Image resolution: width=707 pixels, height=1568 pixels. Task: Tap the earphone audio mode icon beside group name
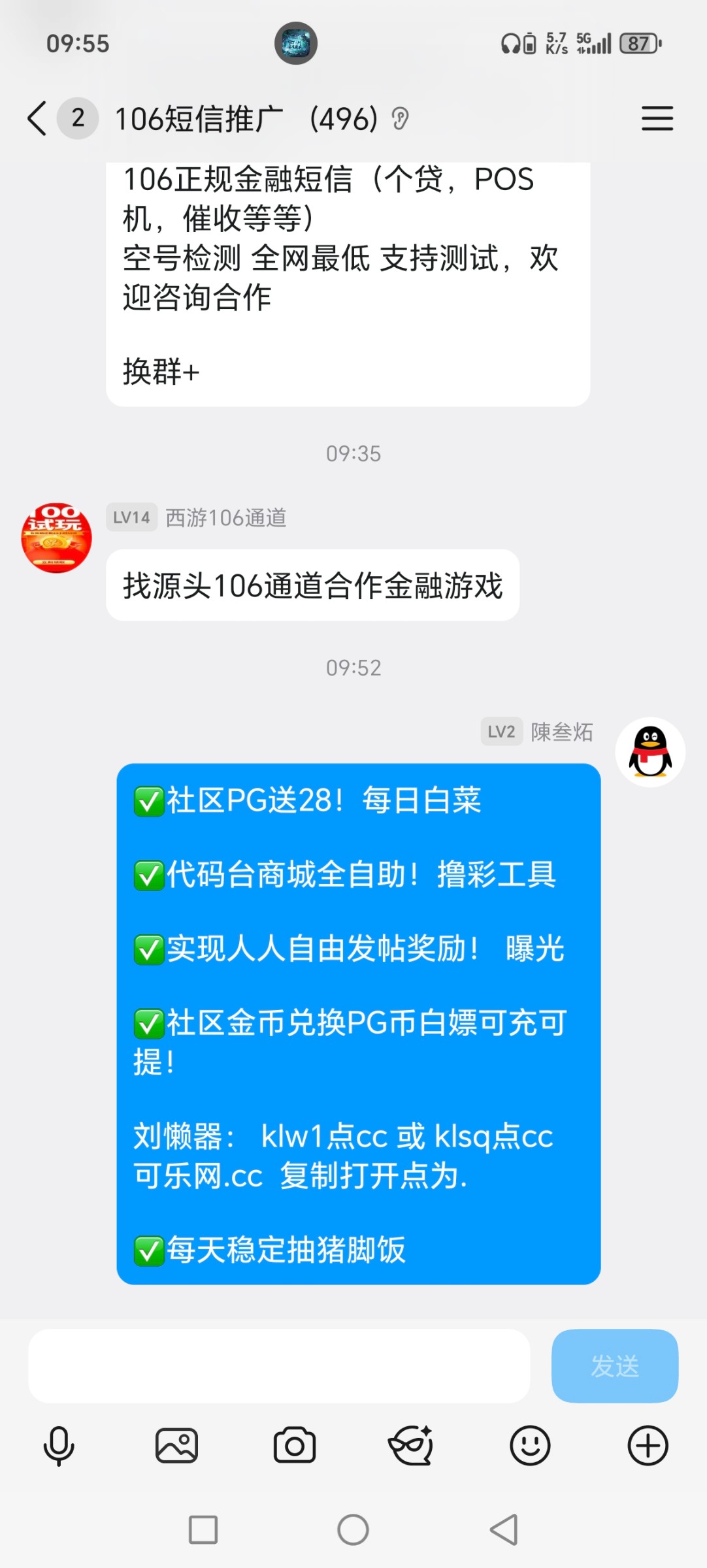pyautogui.click(x=400, y=119)
